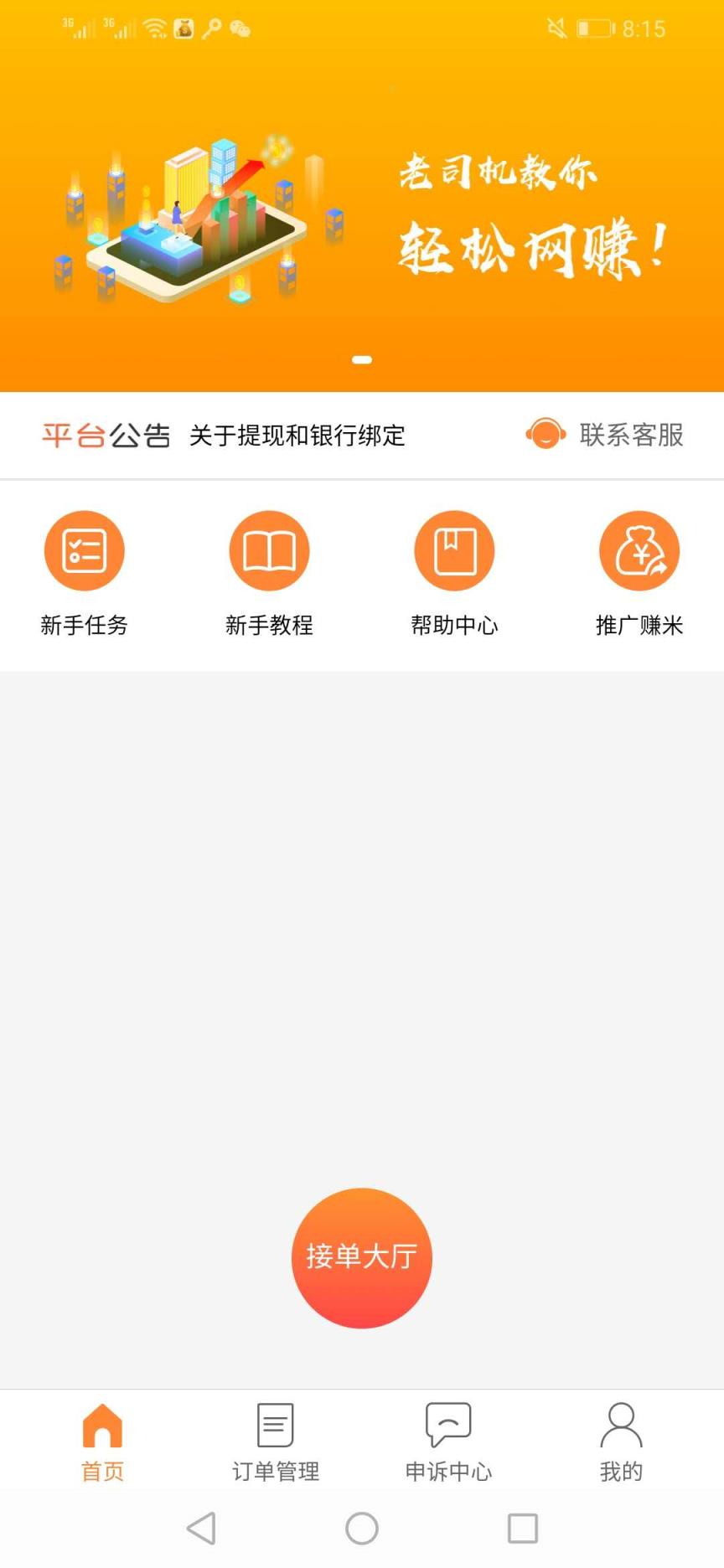Tap the 联系客服 headset icon

coord(545,435)
